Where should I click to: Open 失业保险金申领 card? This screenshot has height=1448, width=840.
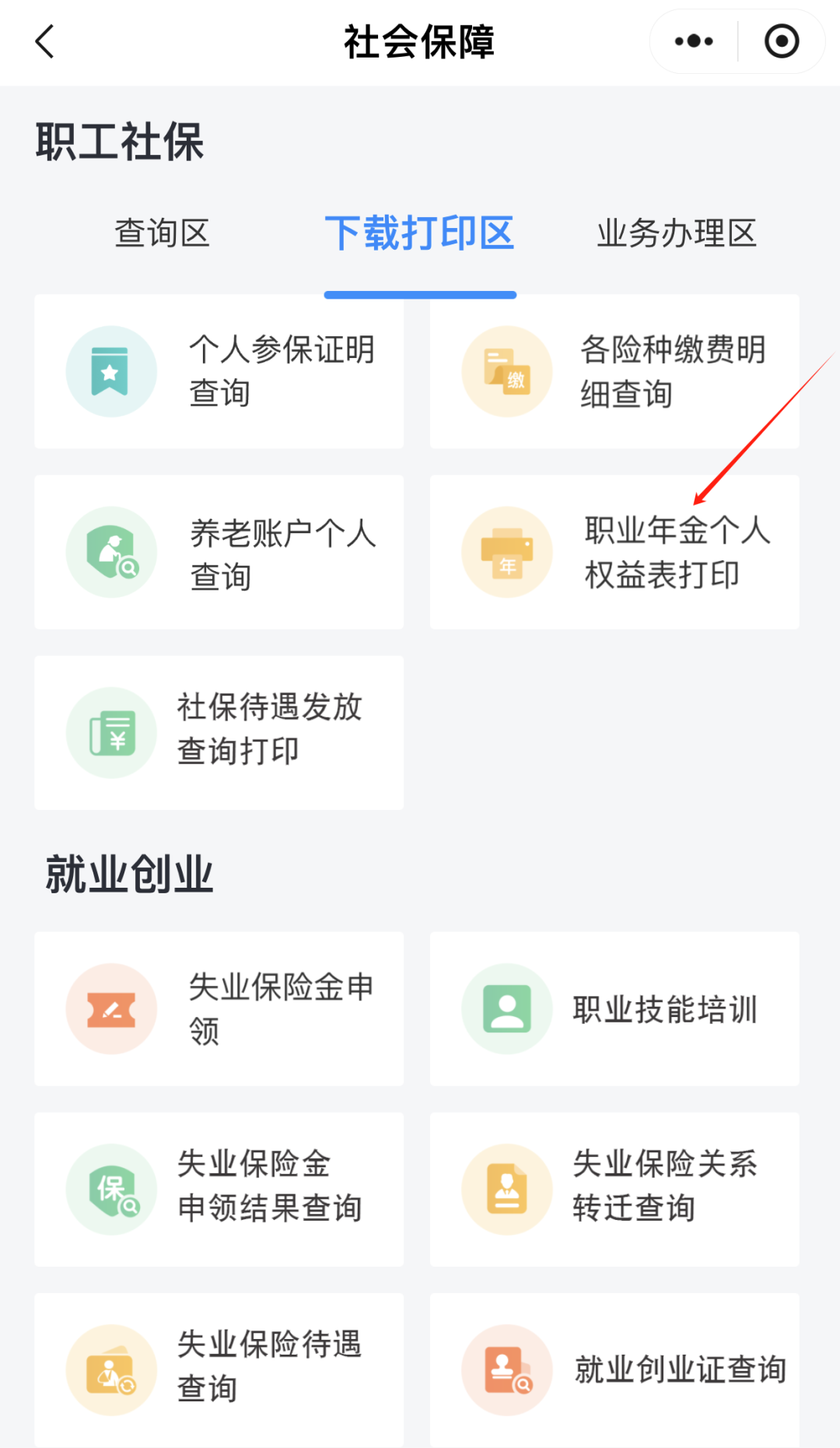[219, 1009]
